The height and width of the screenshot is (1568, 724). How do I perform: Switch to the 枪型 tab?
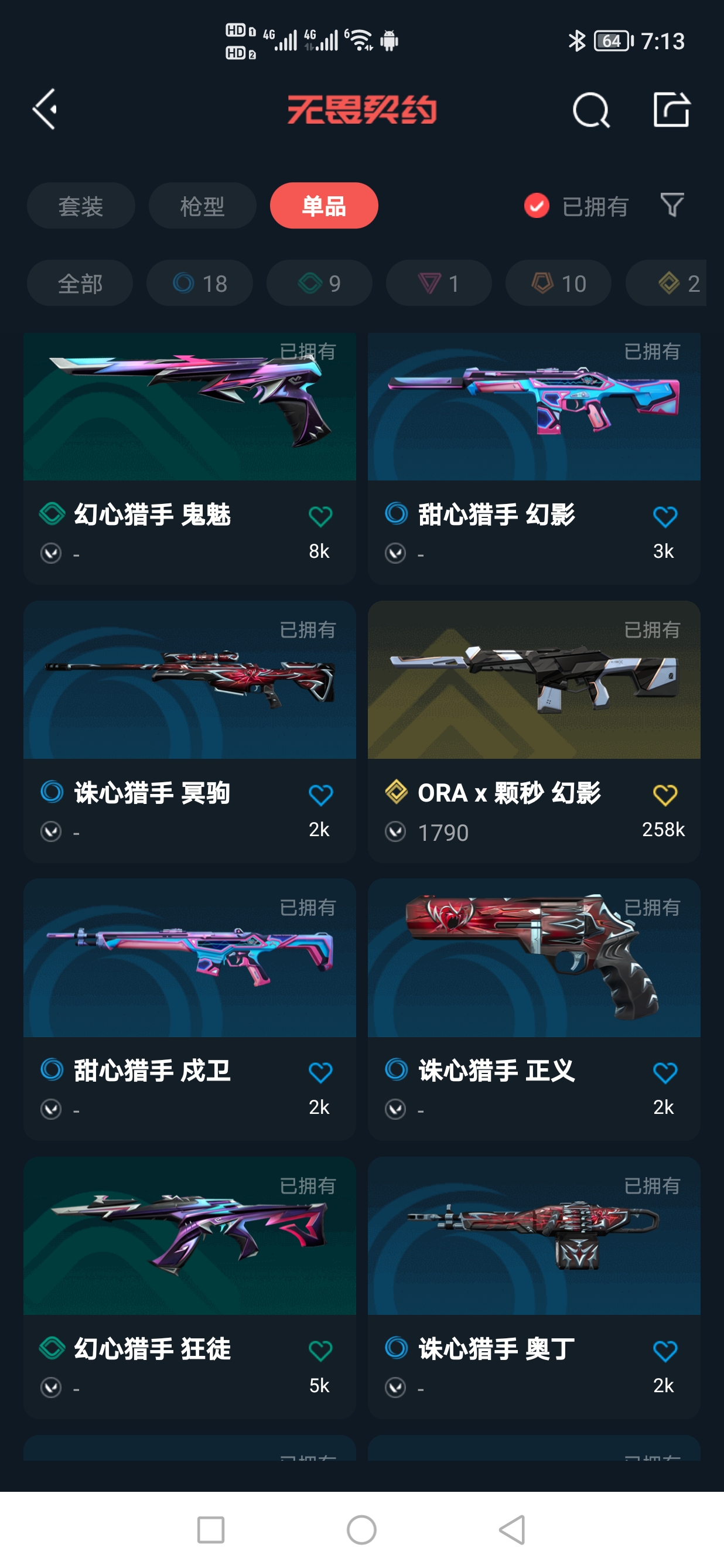(202, 206)
